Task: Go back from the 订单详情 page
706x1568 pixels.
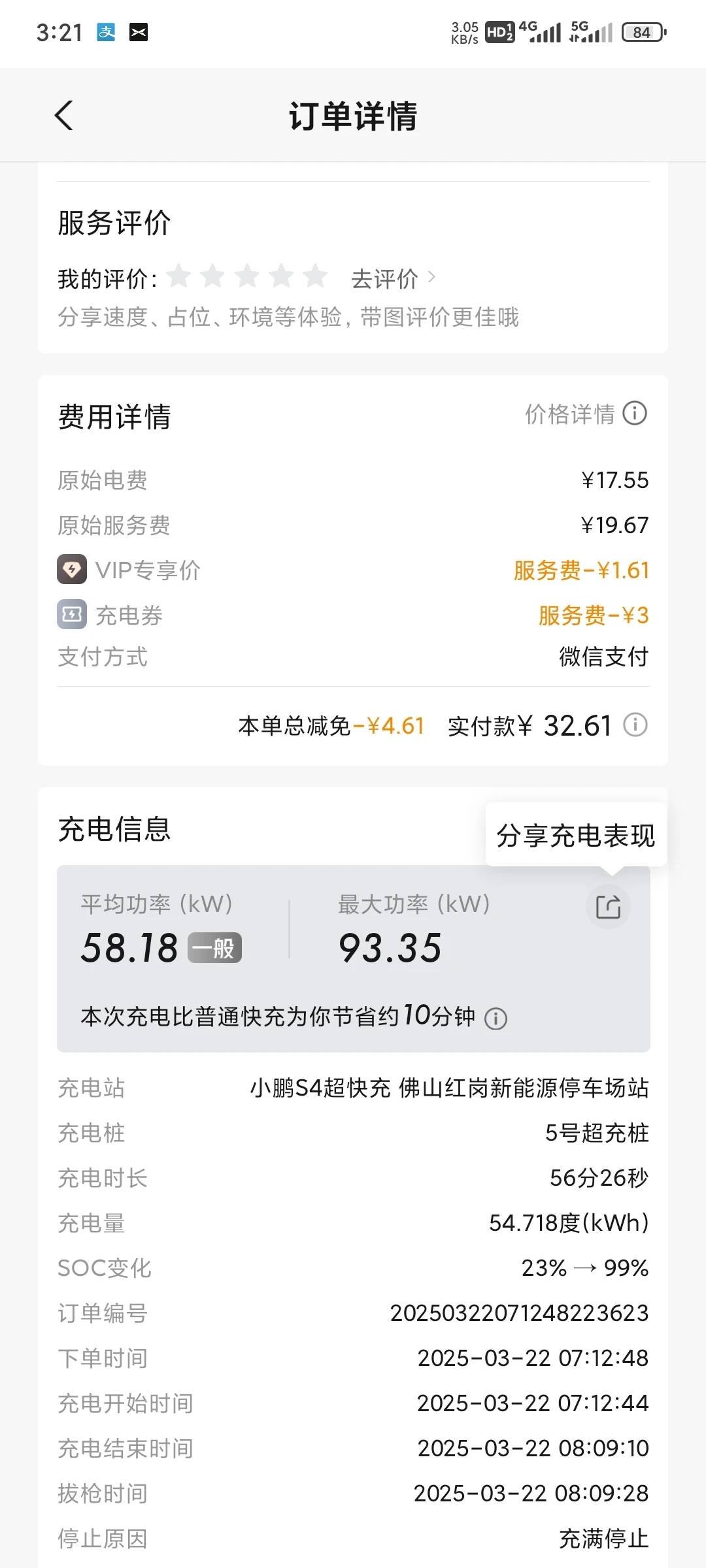Action: (63, 116)
